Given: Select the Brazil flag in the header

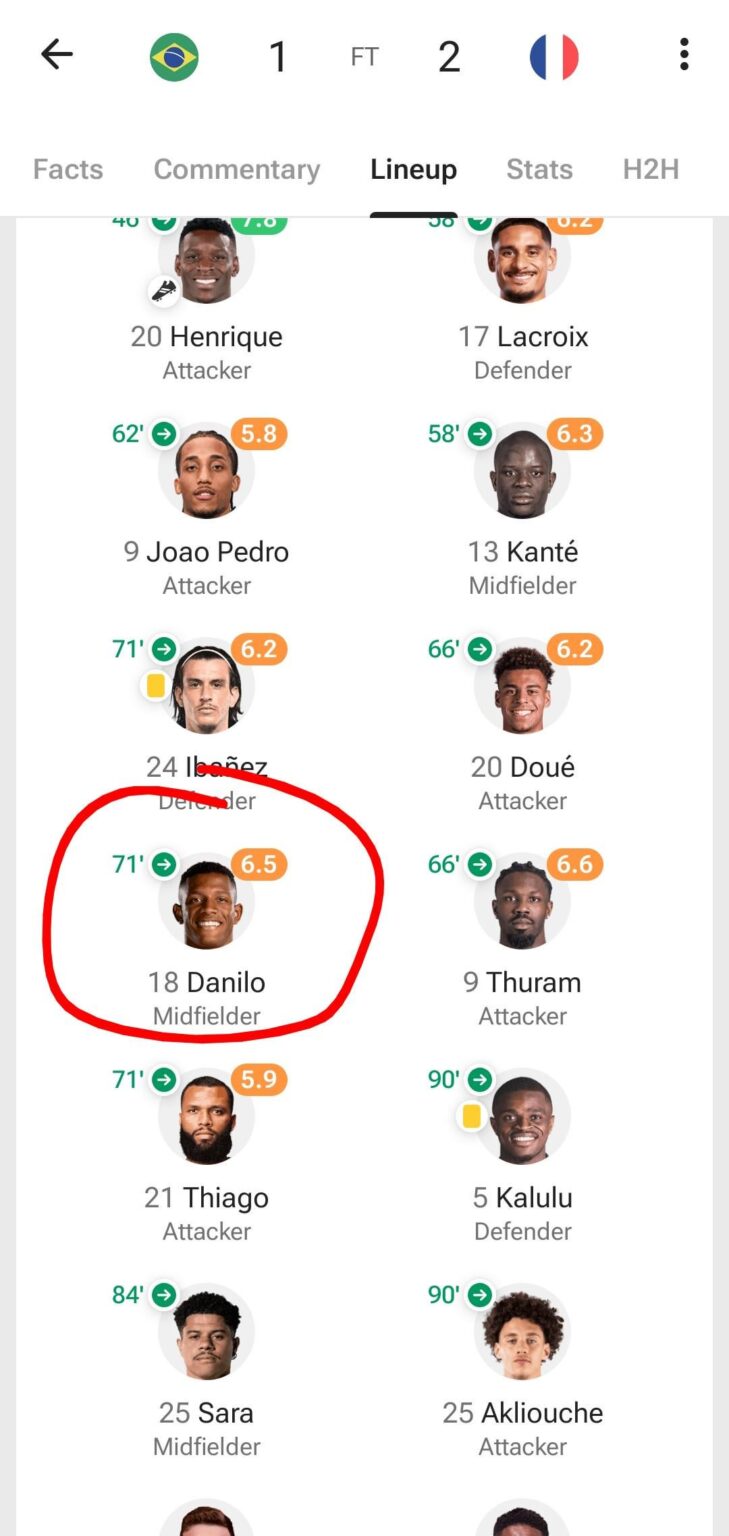Looking at the screenshot, I should (174, 55).
